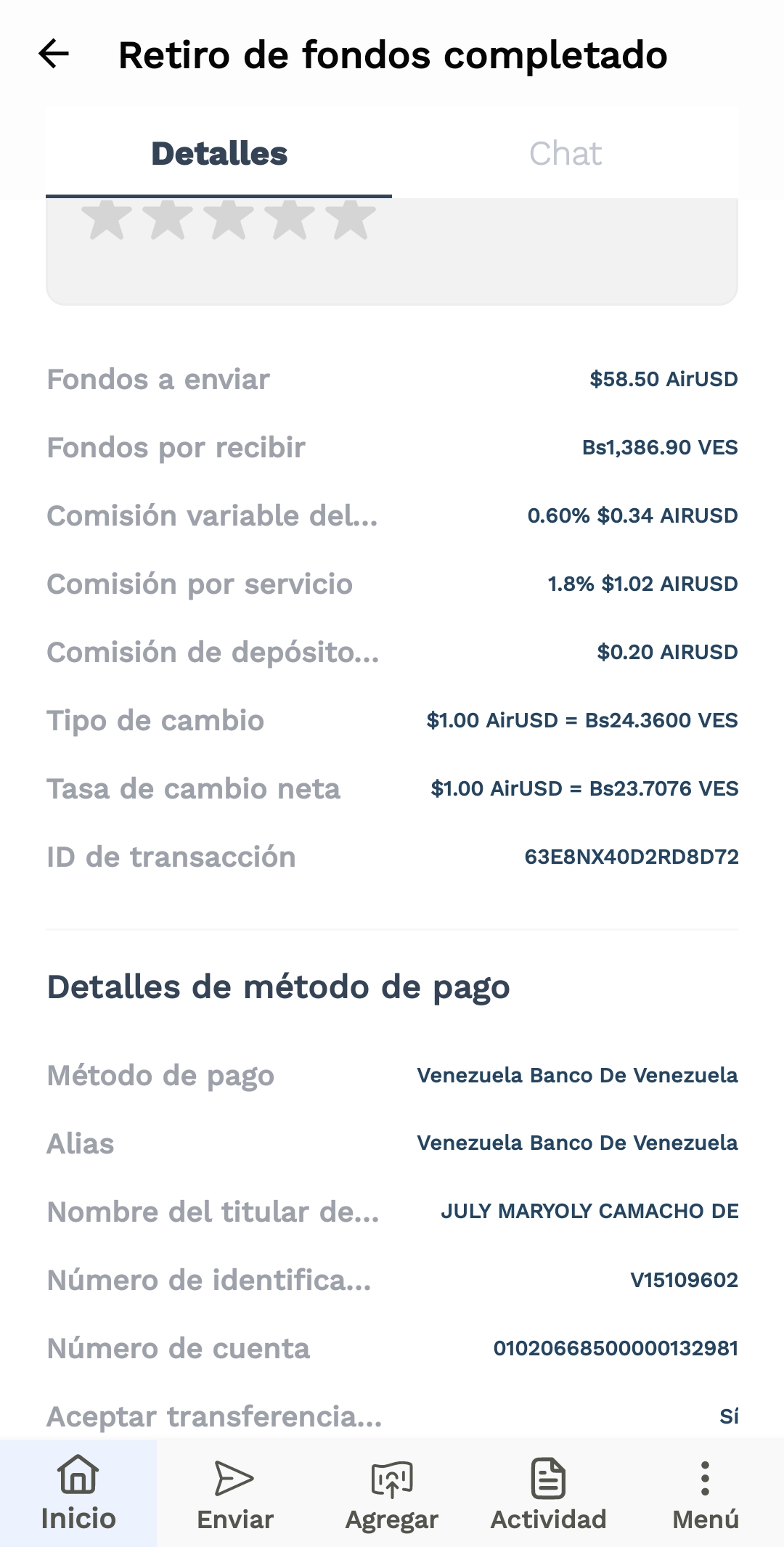Select the Detalles tab
The height and width of the screenshot is (1547, 784).
coord(219,154)
